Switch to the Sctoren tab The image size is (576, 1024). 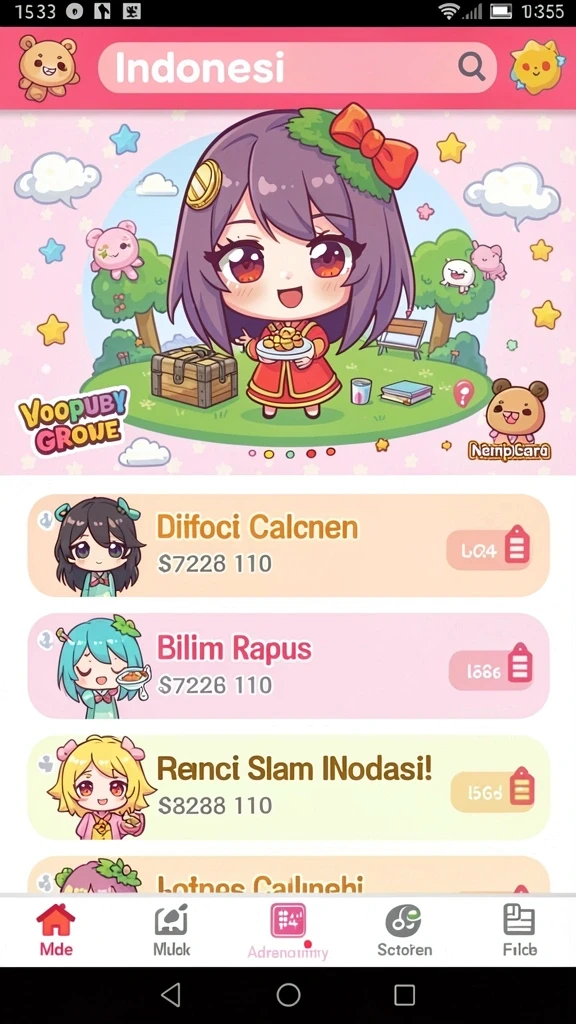click(x=404, y=931)
